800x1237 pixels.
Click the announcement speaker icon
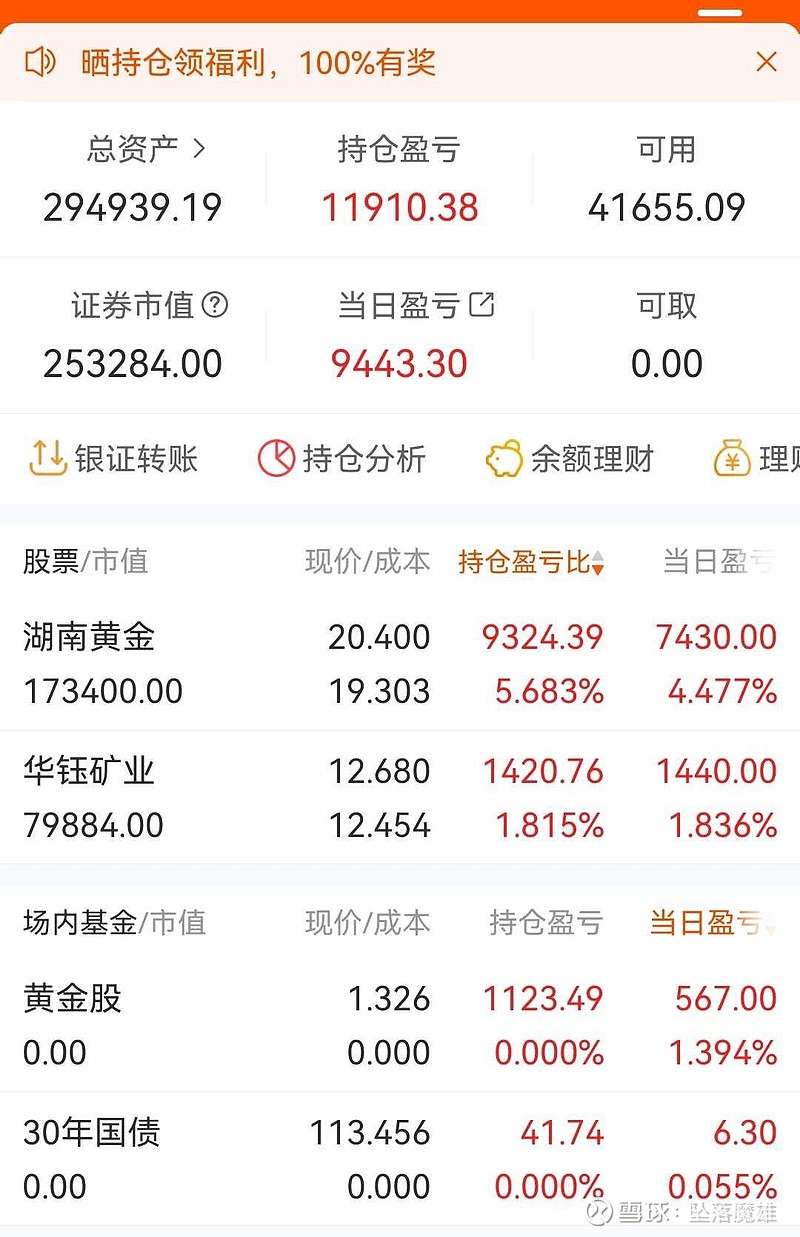(40, 61)
